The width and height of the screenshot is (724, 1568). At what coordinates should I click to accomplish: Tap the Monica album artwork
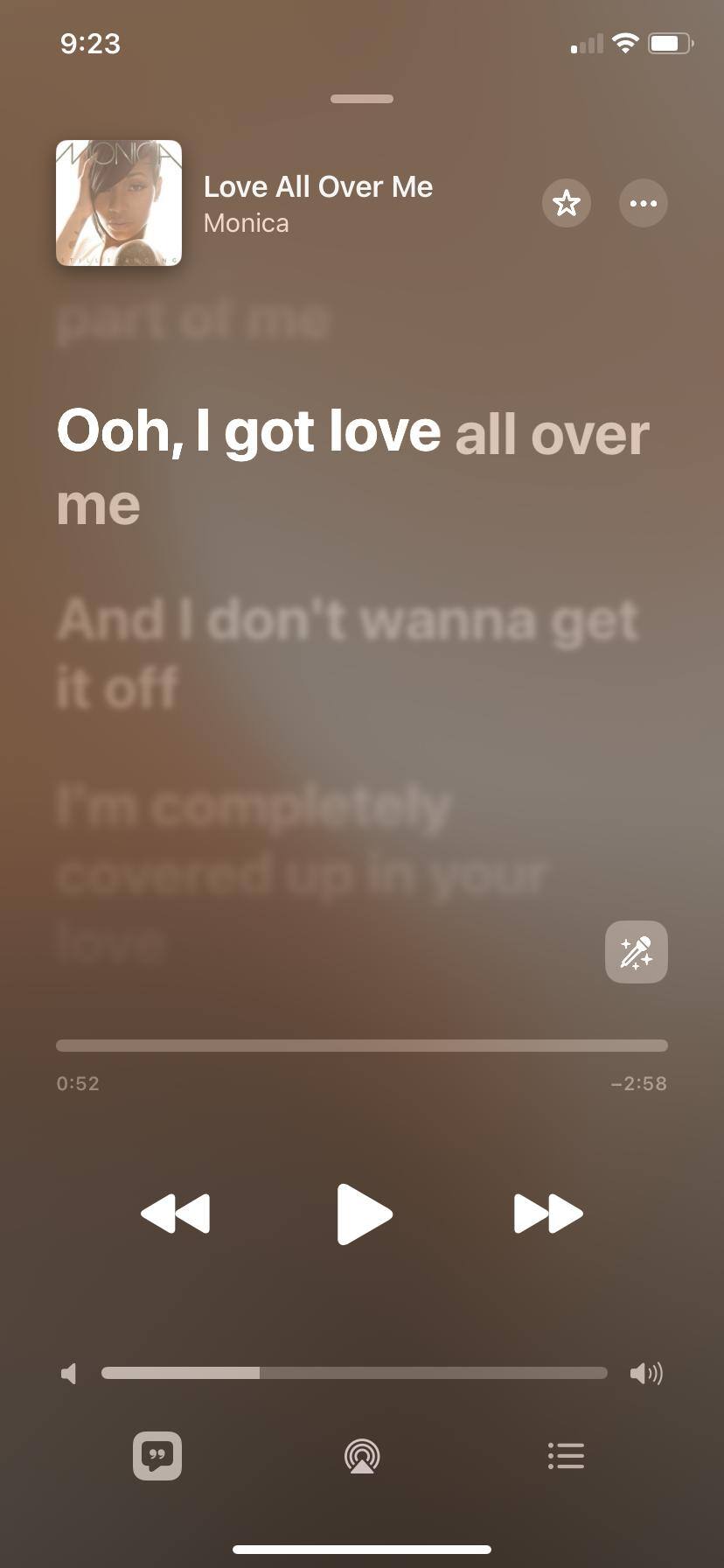pyautogui.click(x=119, y=203)
